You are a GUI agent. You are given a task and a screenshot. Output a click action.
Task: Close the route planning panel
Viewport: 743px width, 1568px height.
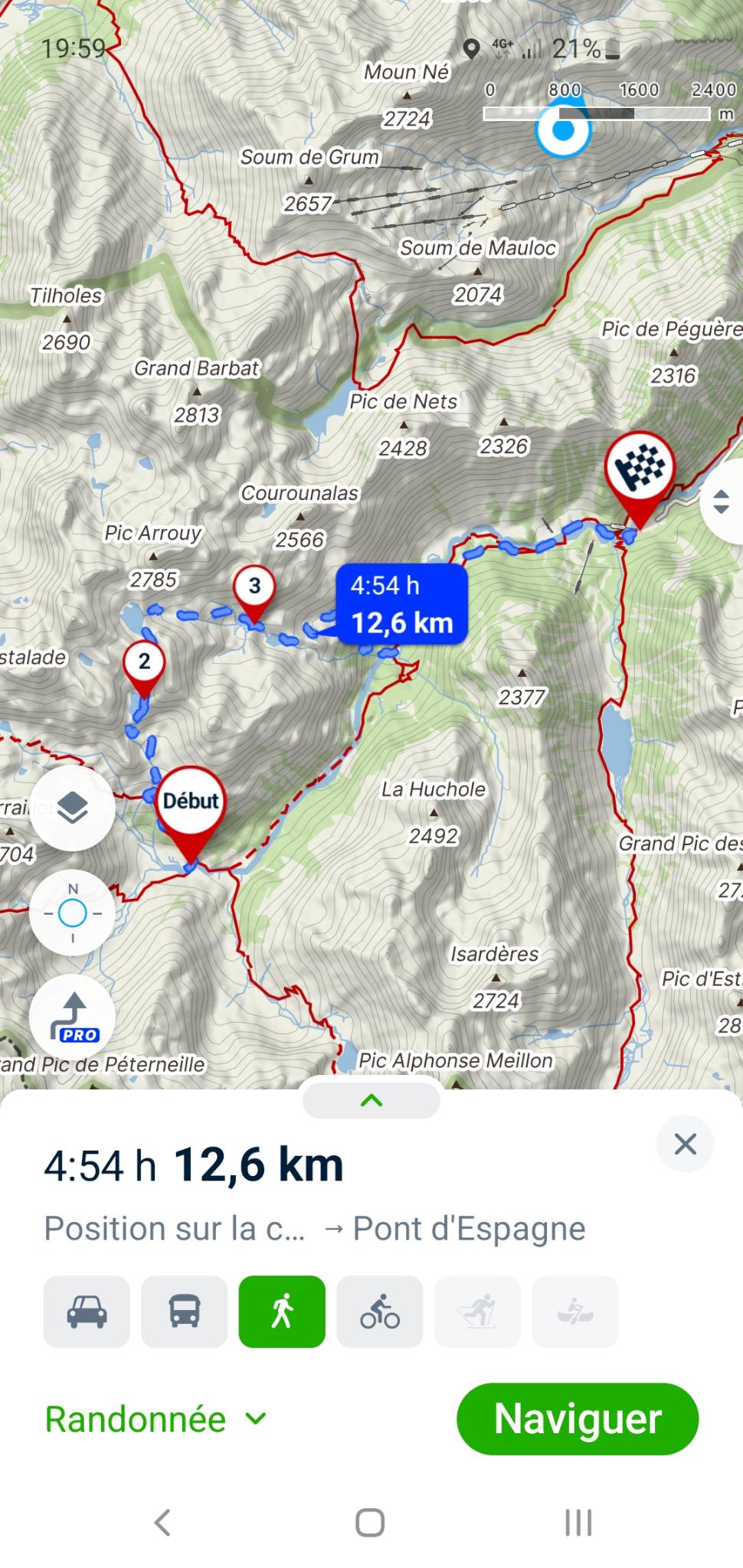[x=685, y=1144]
